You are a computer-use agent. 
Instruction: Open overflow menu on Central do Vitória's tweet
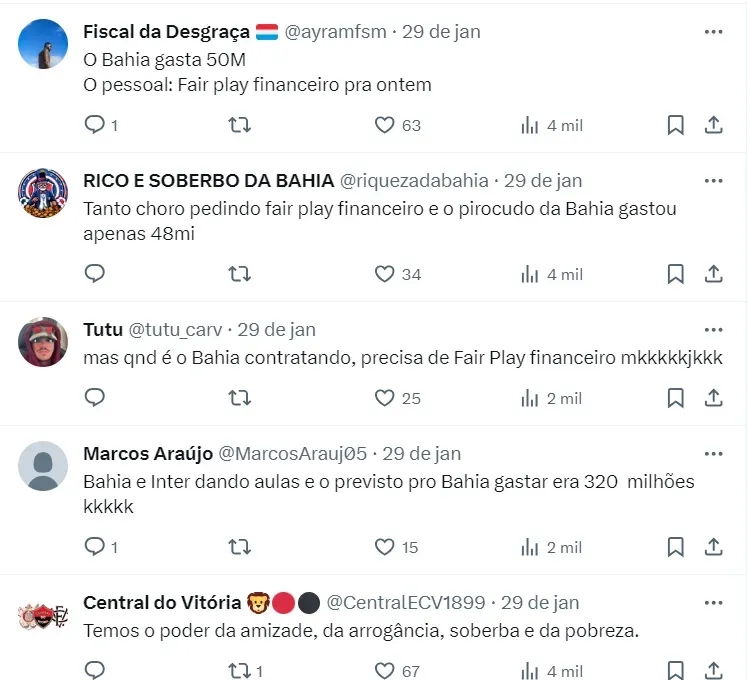(x=713, y=603)
